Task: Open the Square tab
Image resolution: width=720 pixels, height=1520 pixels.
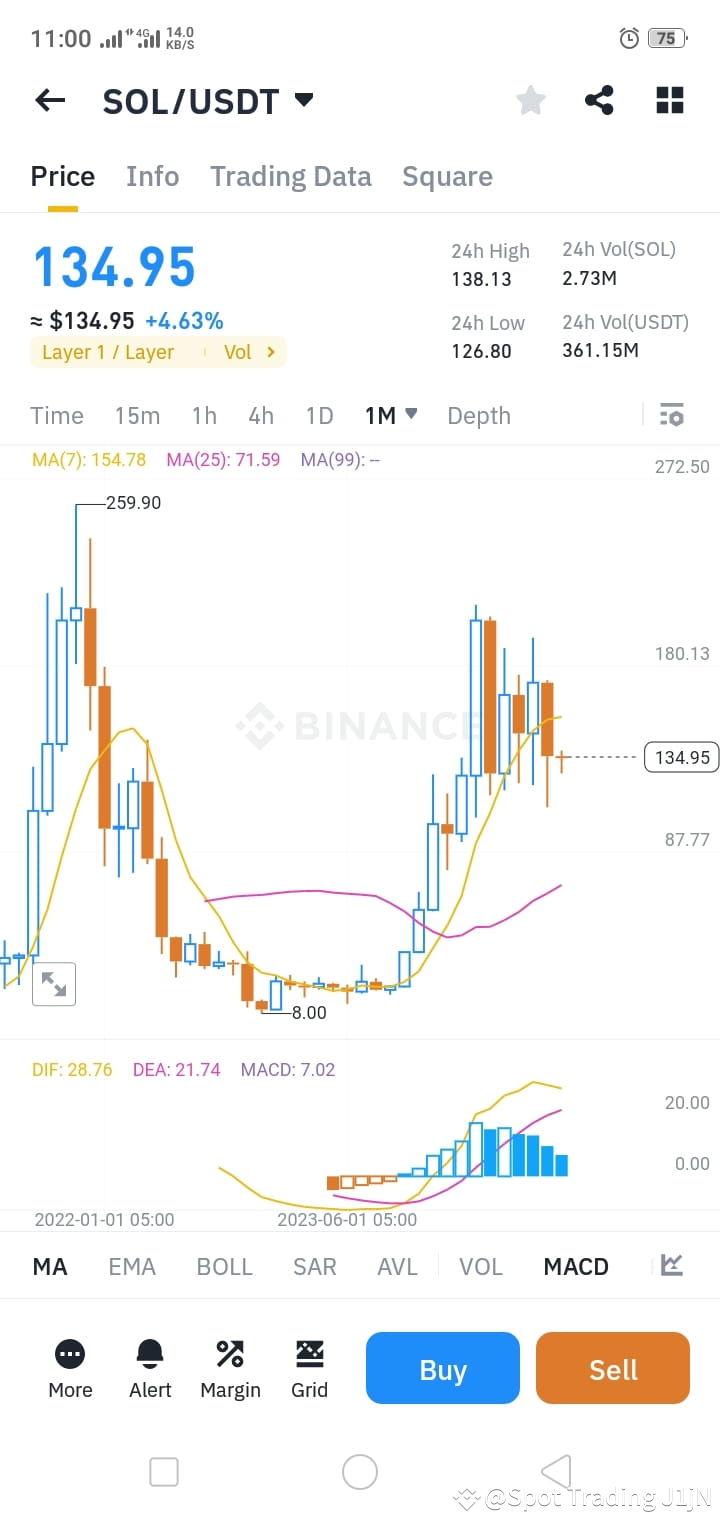Action: point(447,176)
